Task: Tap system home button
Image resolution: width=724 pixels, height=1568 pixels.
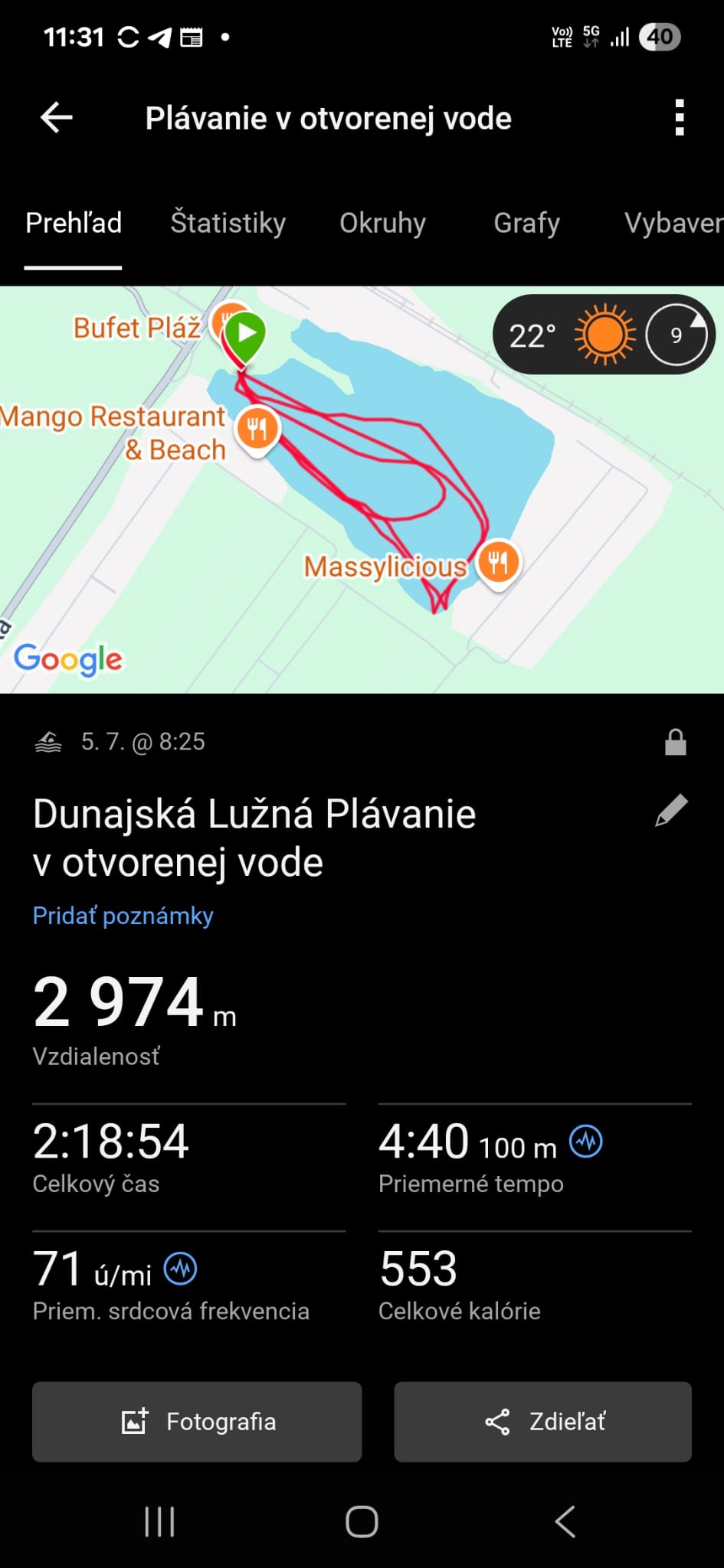Action: click(362, 1522)
